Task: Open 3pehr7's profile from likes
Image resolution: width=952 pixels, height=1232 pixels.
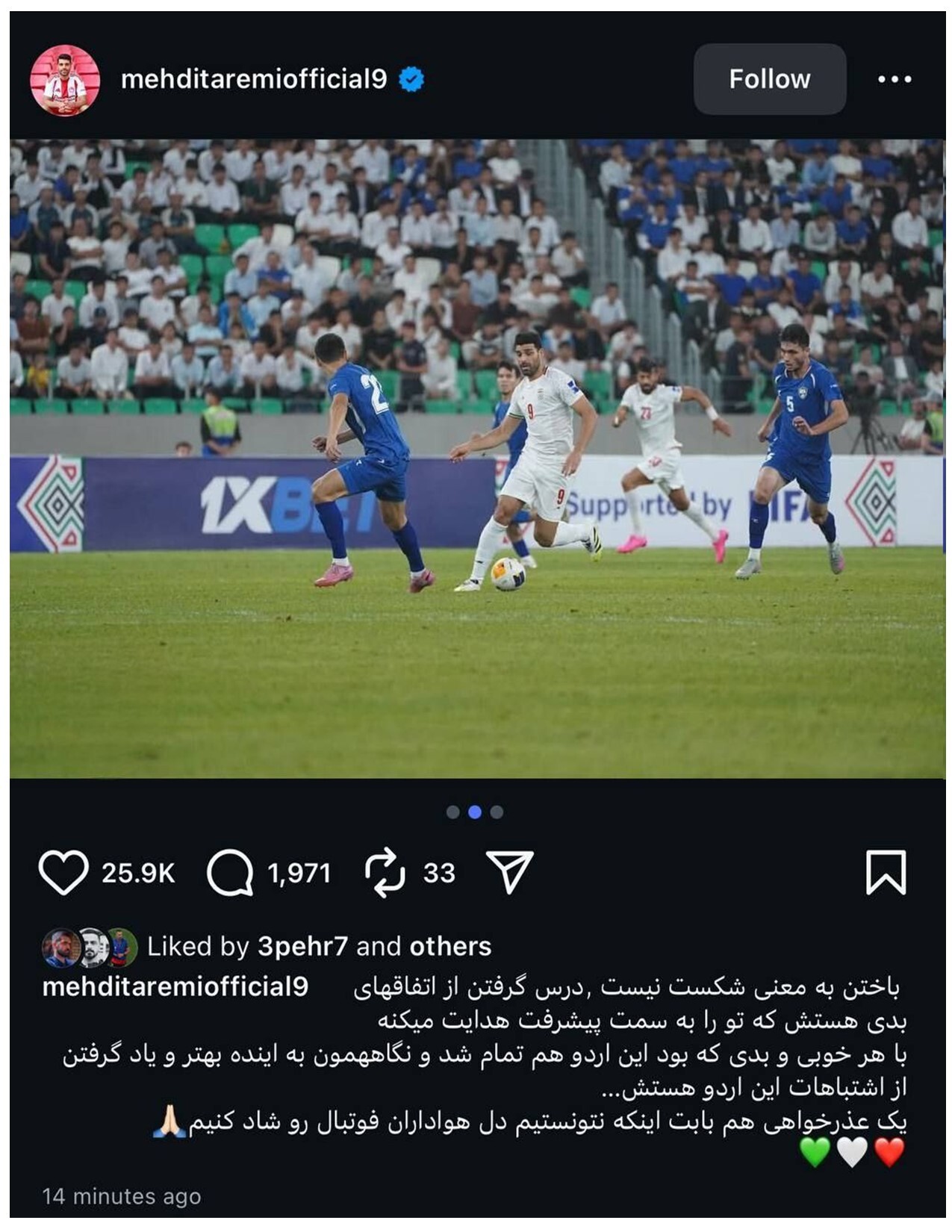Action: tap(302, 947)
